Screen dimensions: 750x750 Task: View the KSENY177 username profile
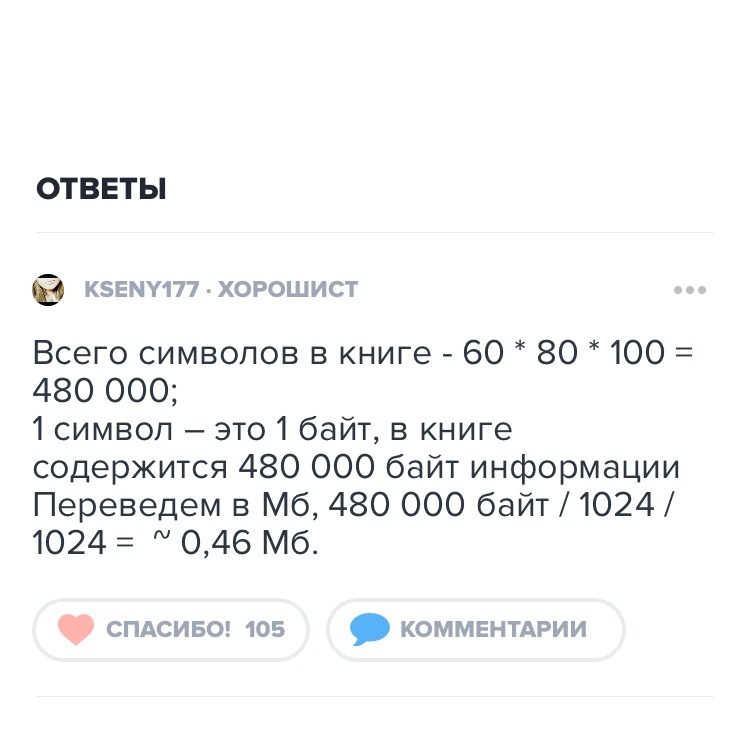140,290
